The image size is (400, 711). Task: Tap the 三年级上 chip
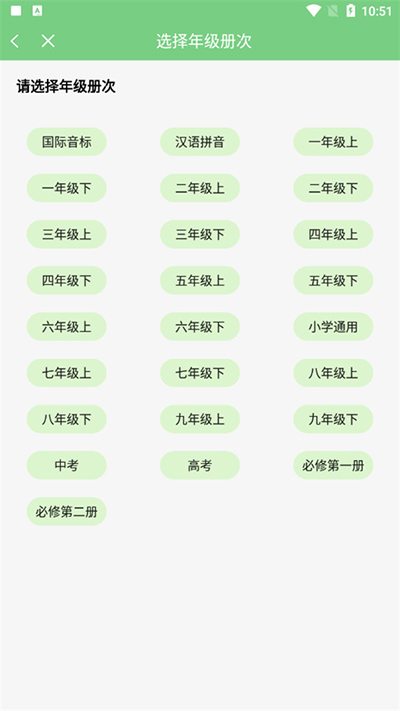point(67,234)
